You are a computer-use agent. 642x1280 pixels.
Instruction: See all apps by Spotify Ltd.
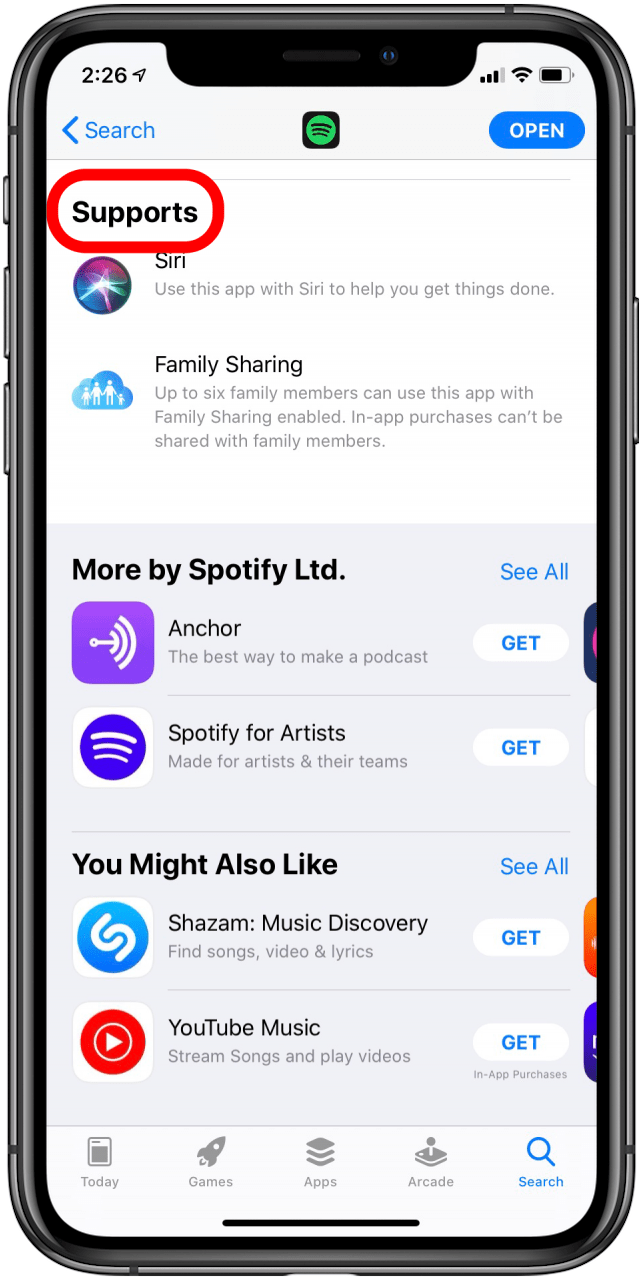(533, 572)
